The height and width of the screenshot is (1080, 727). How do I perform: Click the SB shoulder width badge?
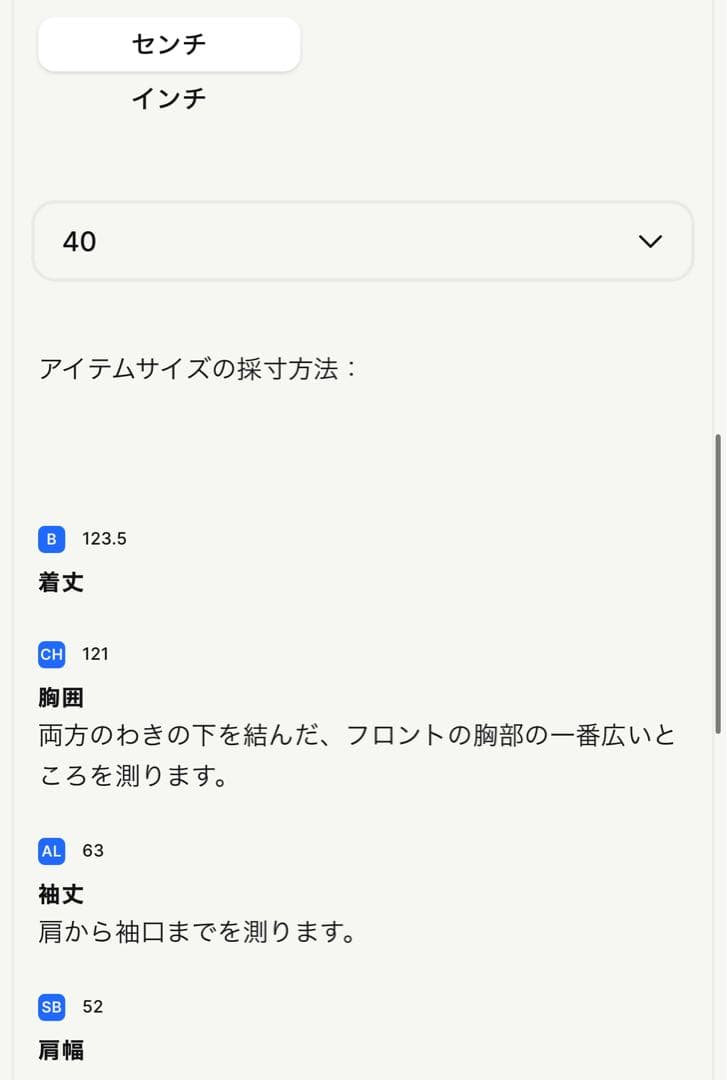coord(51,1008)
